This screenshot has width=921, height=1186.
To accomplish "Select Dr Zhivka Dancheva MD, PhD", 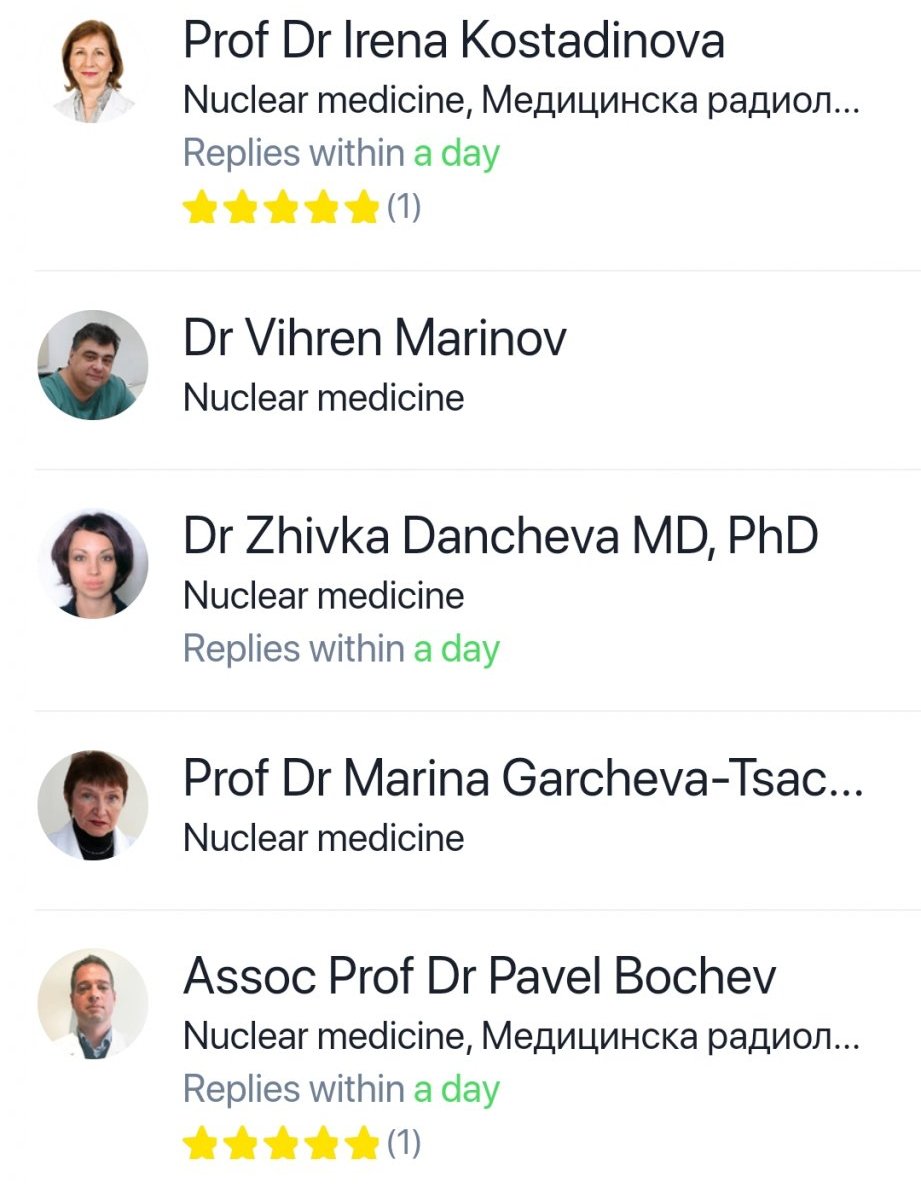I will coord(500,538).
